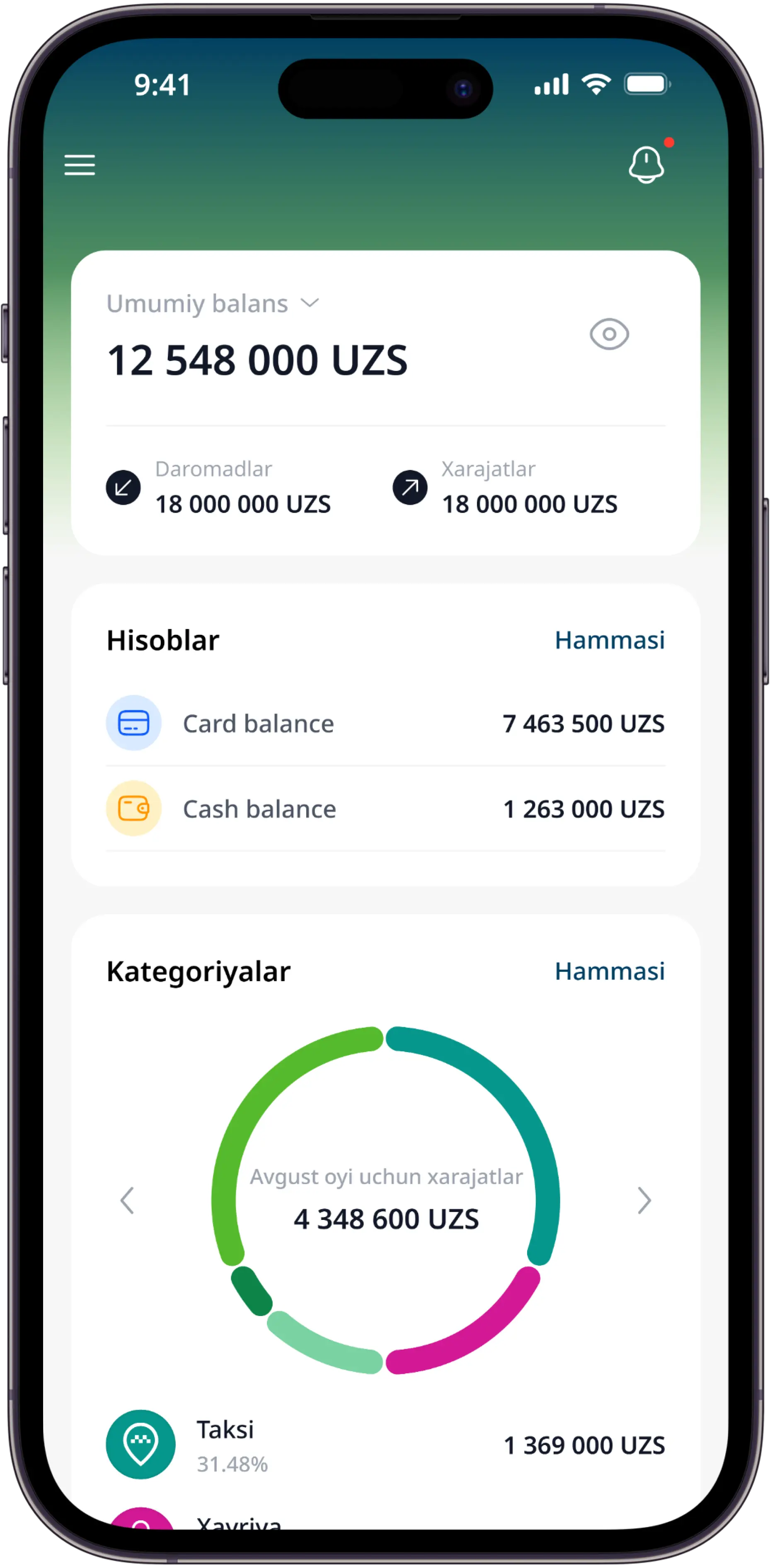Open the notifications bell

point(646,165)
